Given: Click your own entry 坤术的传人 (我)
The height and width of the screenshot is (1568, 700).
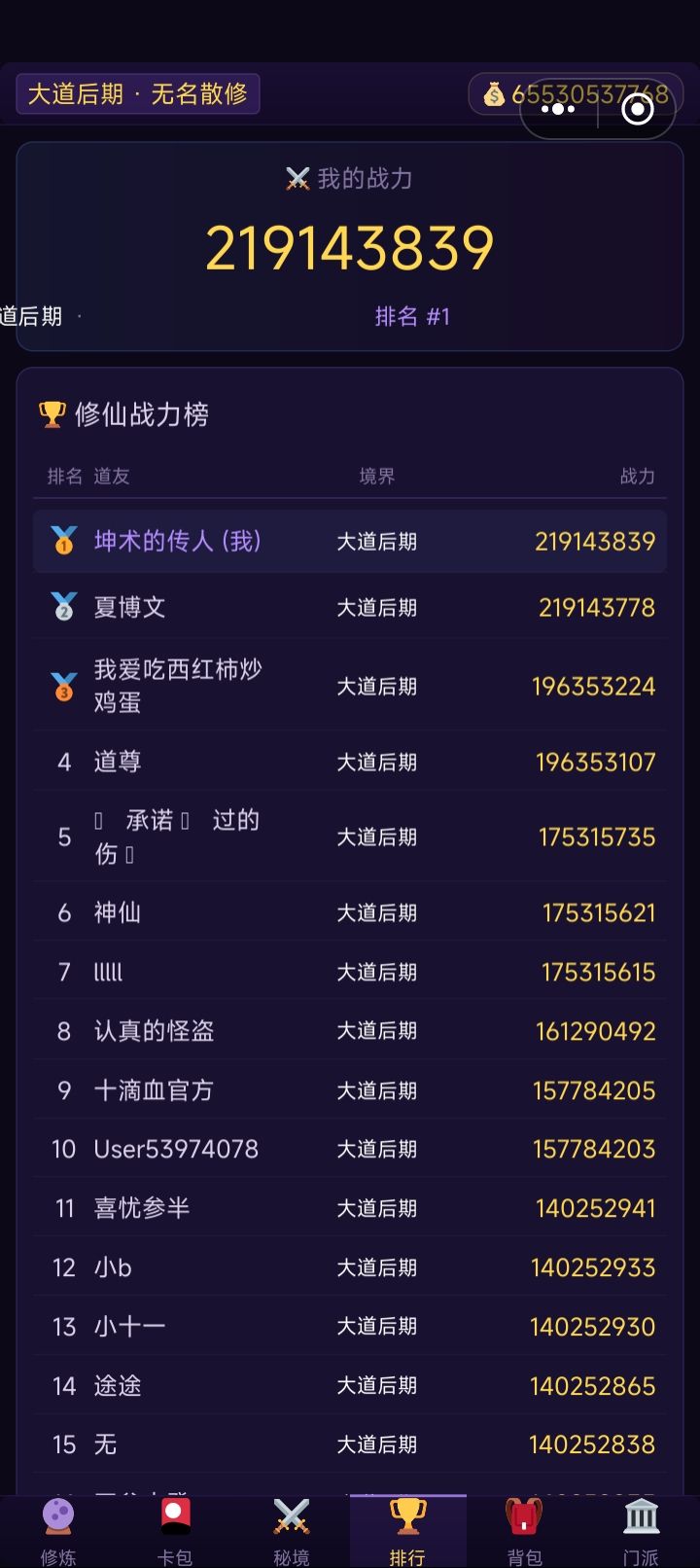Looking at the screenshot, I should (350, 541).
